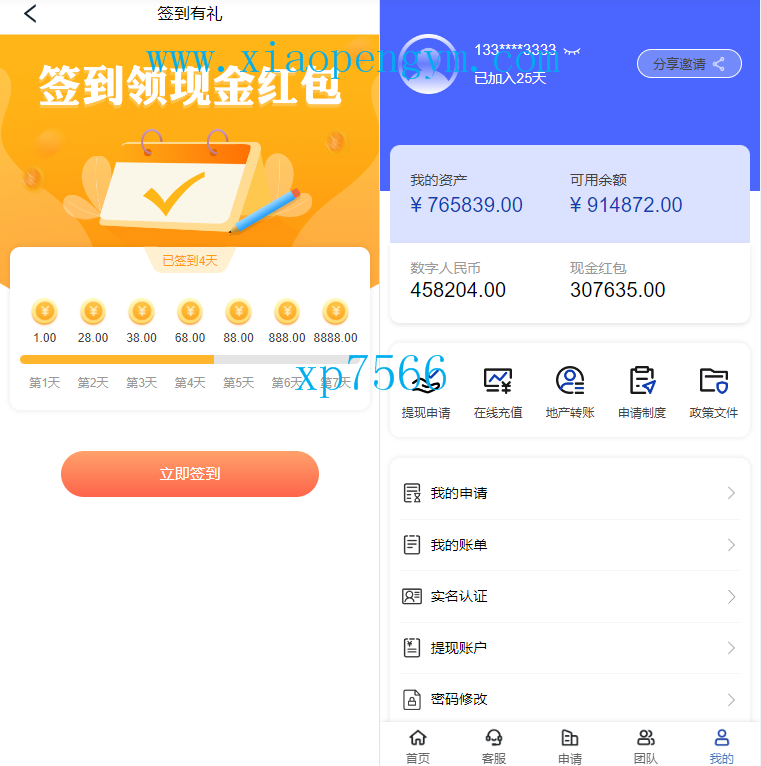Switch to the 申请 tab
This screenshot has height=766, width=761.
click(570, 746)
